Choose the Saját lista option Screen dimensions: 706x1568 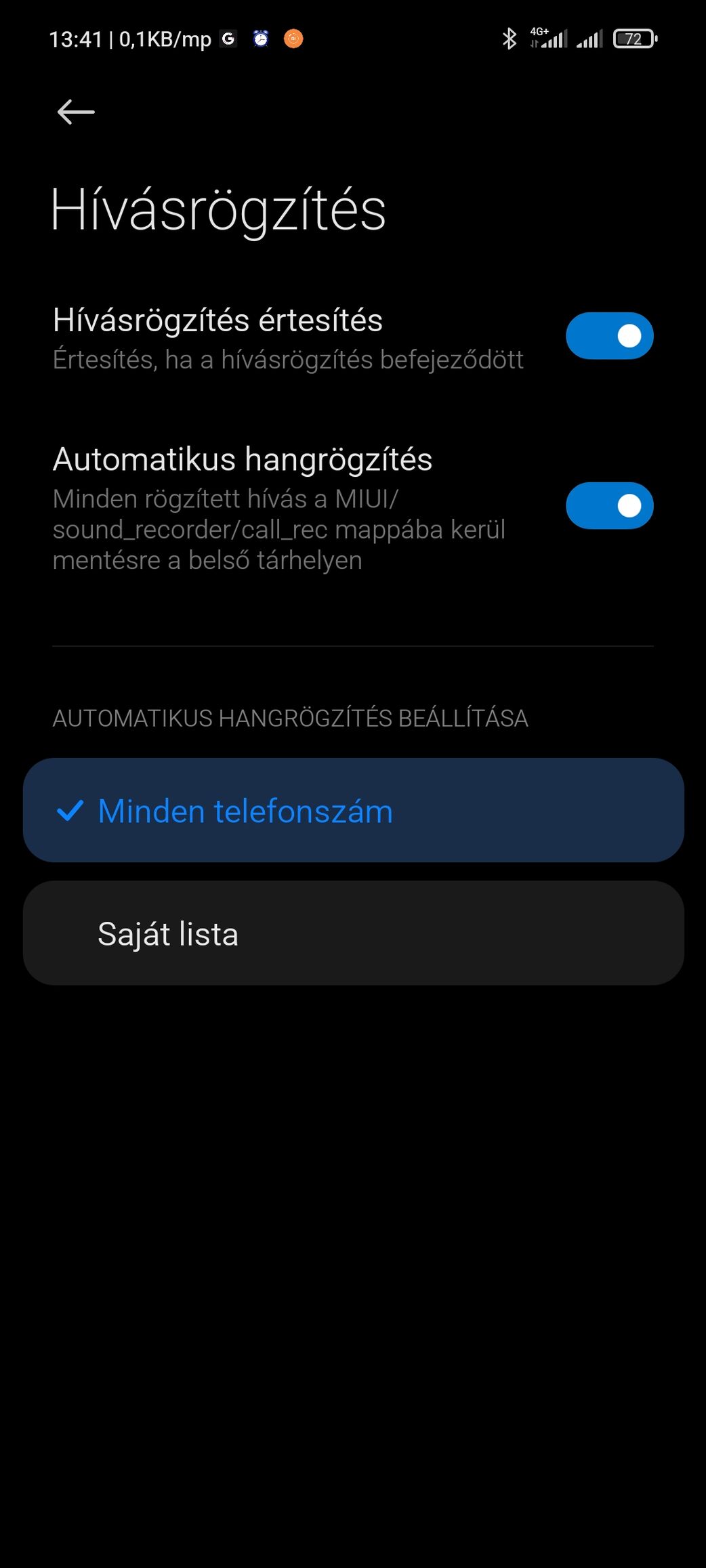[353, 933]
